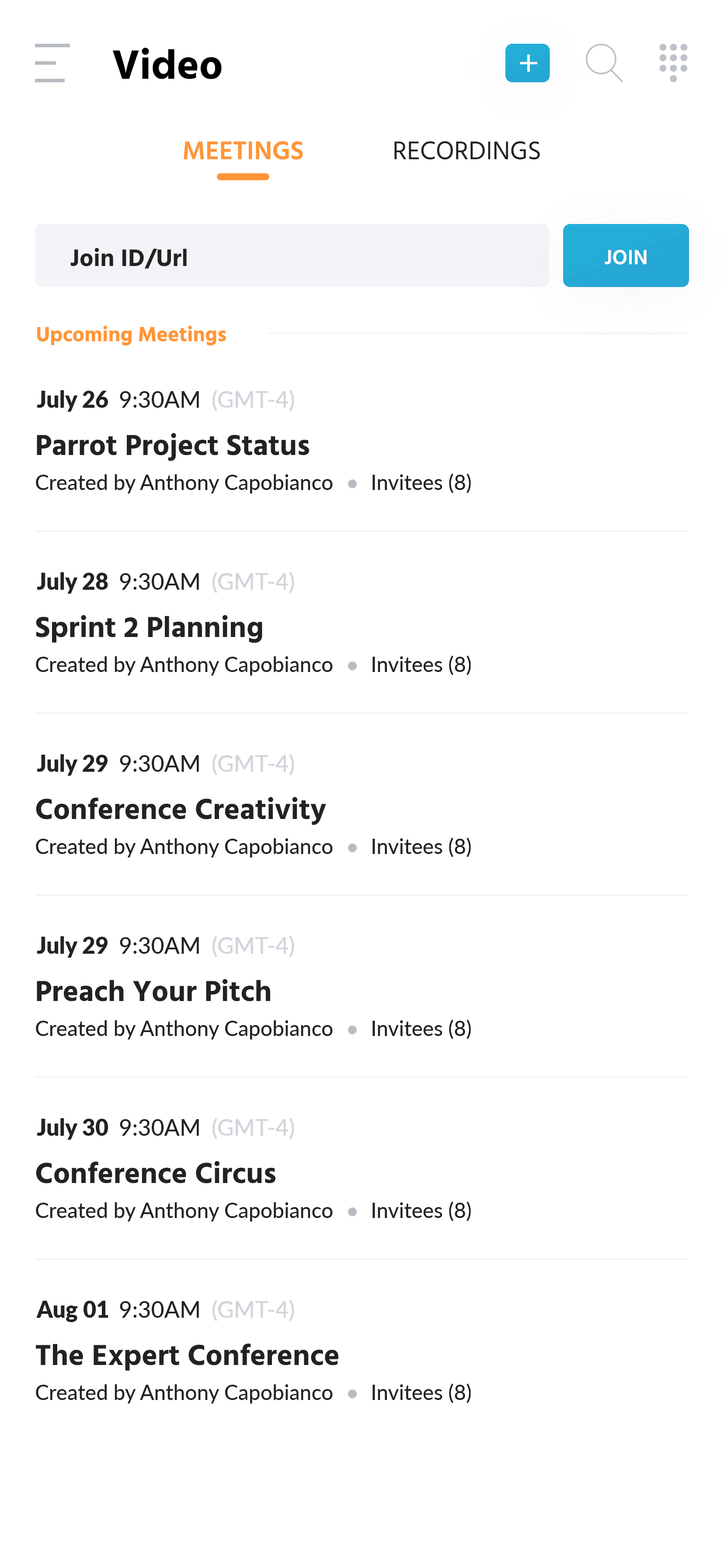Focus the Join ID/Url field
724x1568 pixels.
point(292,255)
